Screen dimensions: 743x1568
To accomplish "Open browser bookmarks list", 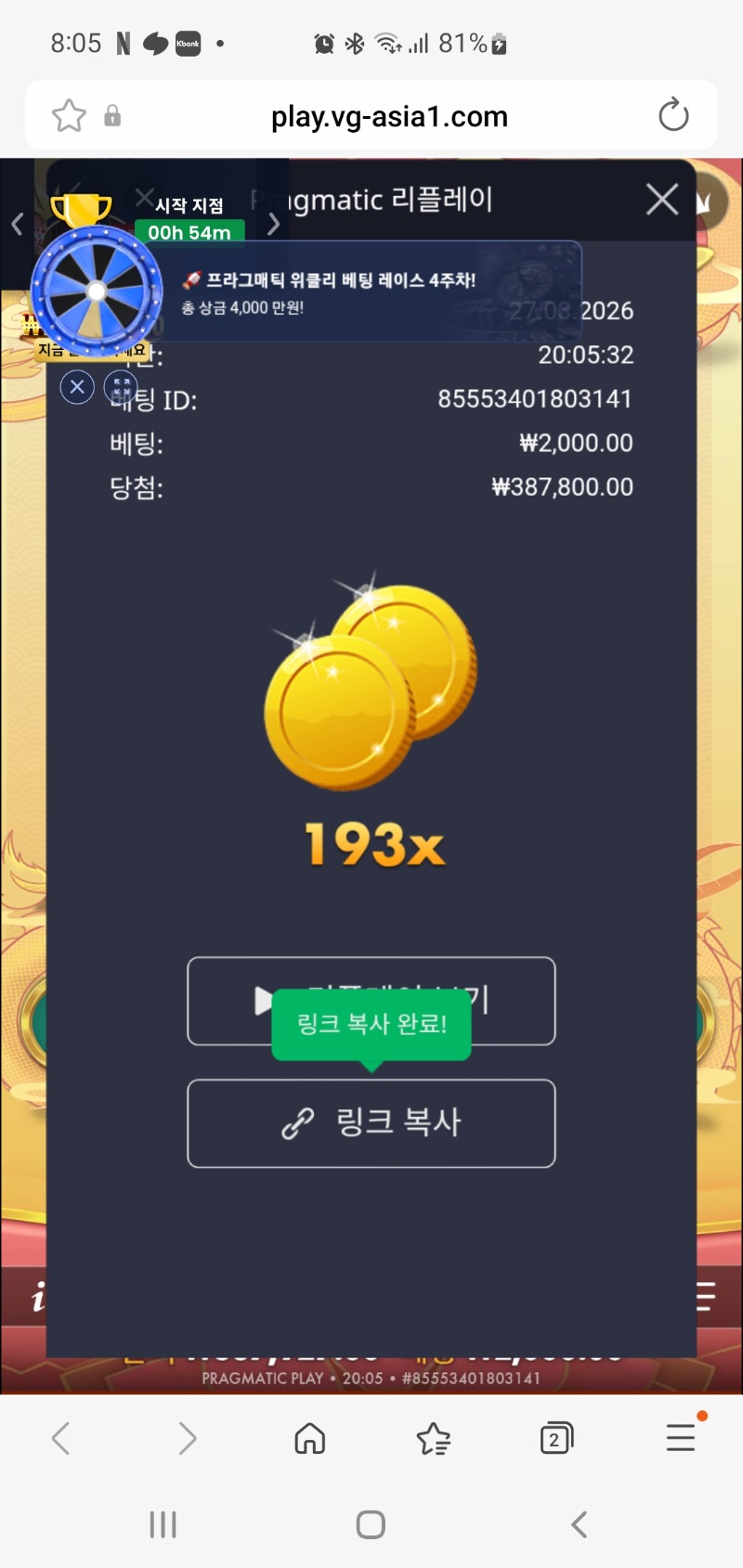I will (x=433, y=1438).
